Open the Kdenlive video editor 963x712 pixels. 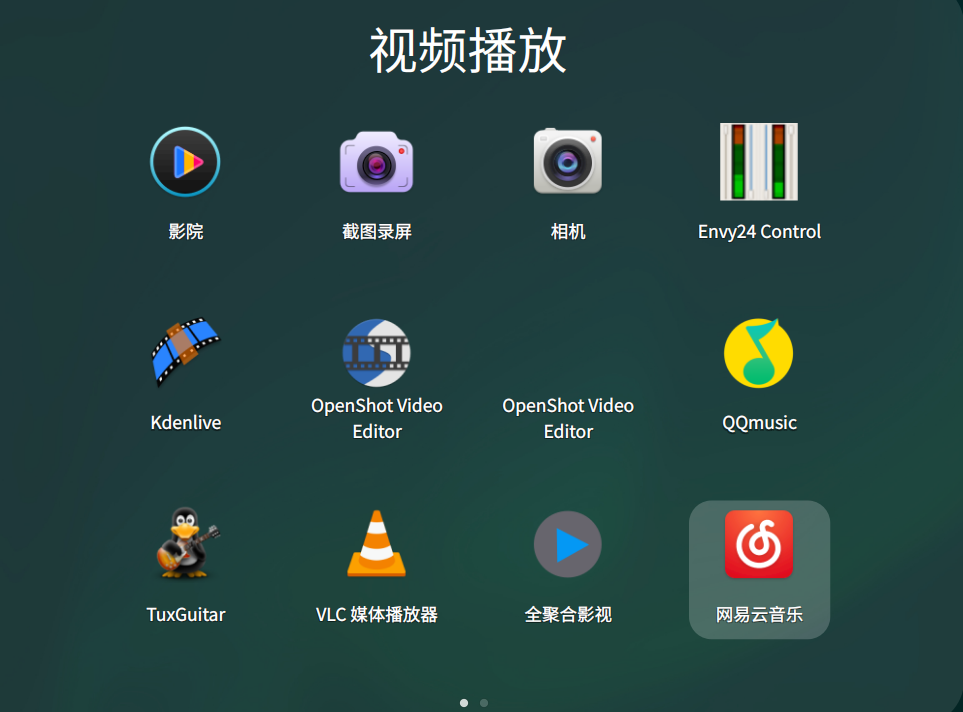tap(185, 353)
